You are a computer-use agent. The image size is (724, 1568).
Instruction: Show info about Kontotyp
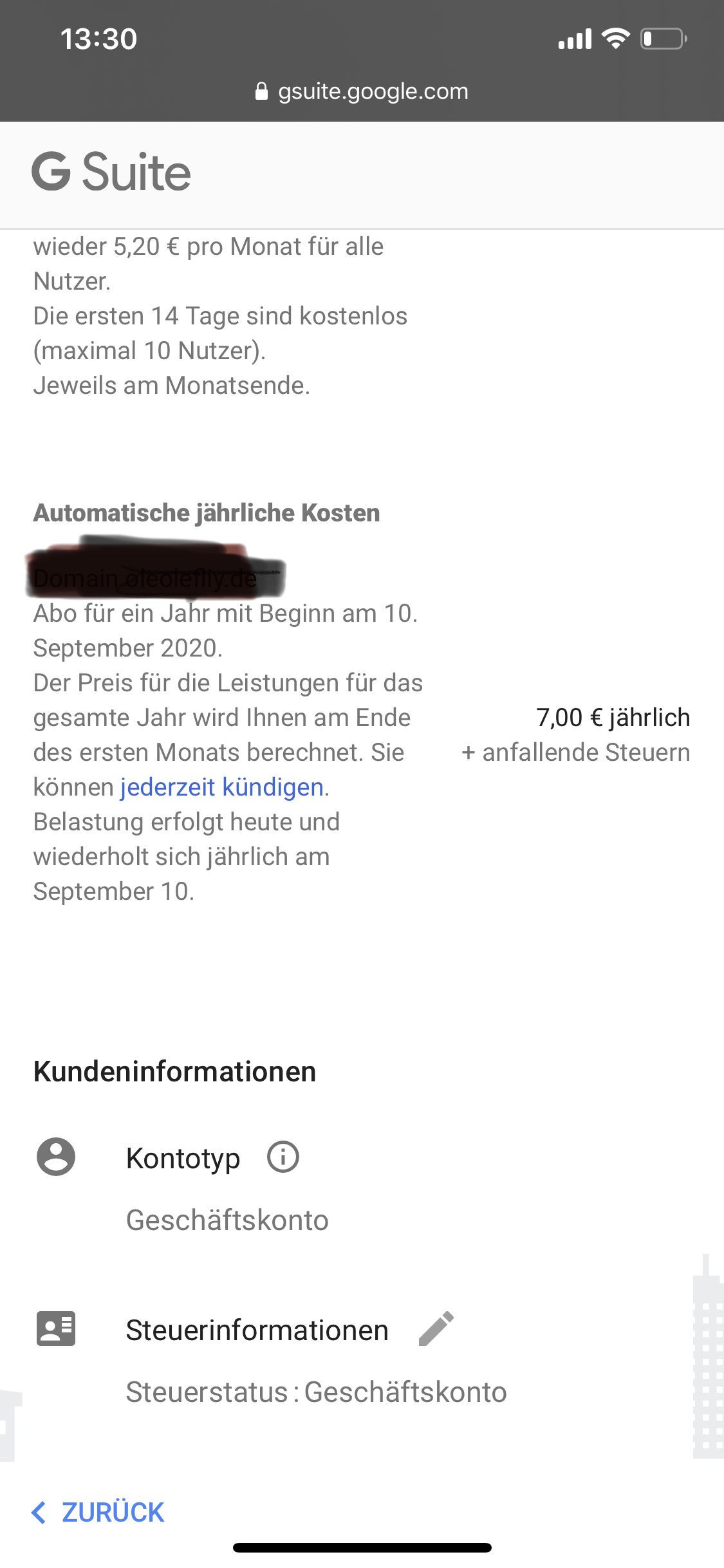pyautogui.click(x=283, y=1157)
